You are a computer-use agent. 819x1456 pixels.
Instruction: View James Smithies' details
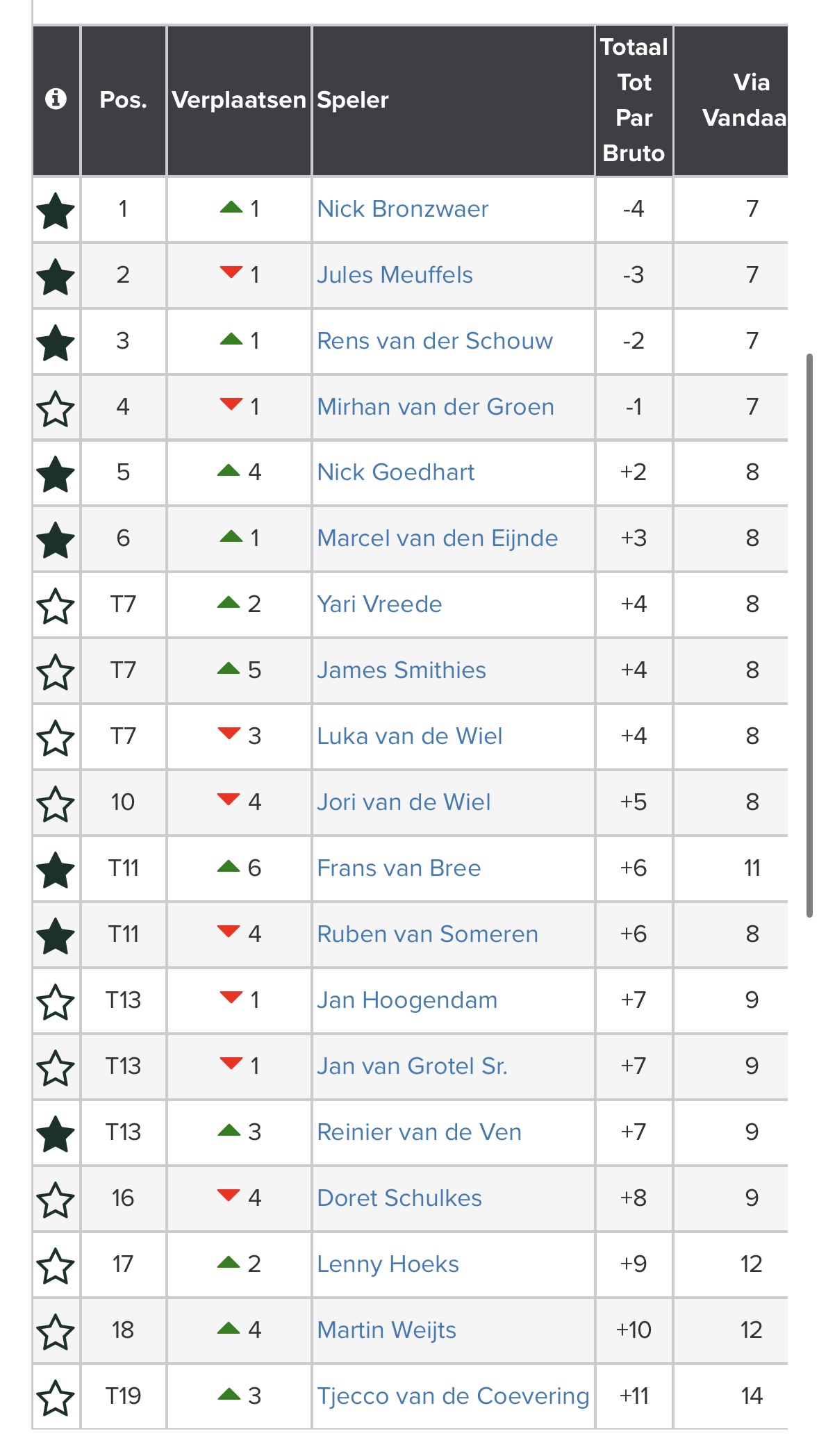pyautogui.click(x=402, y=670)
